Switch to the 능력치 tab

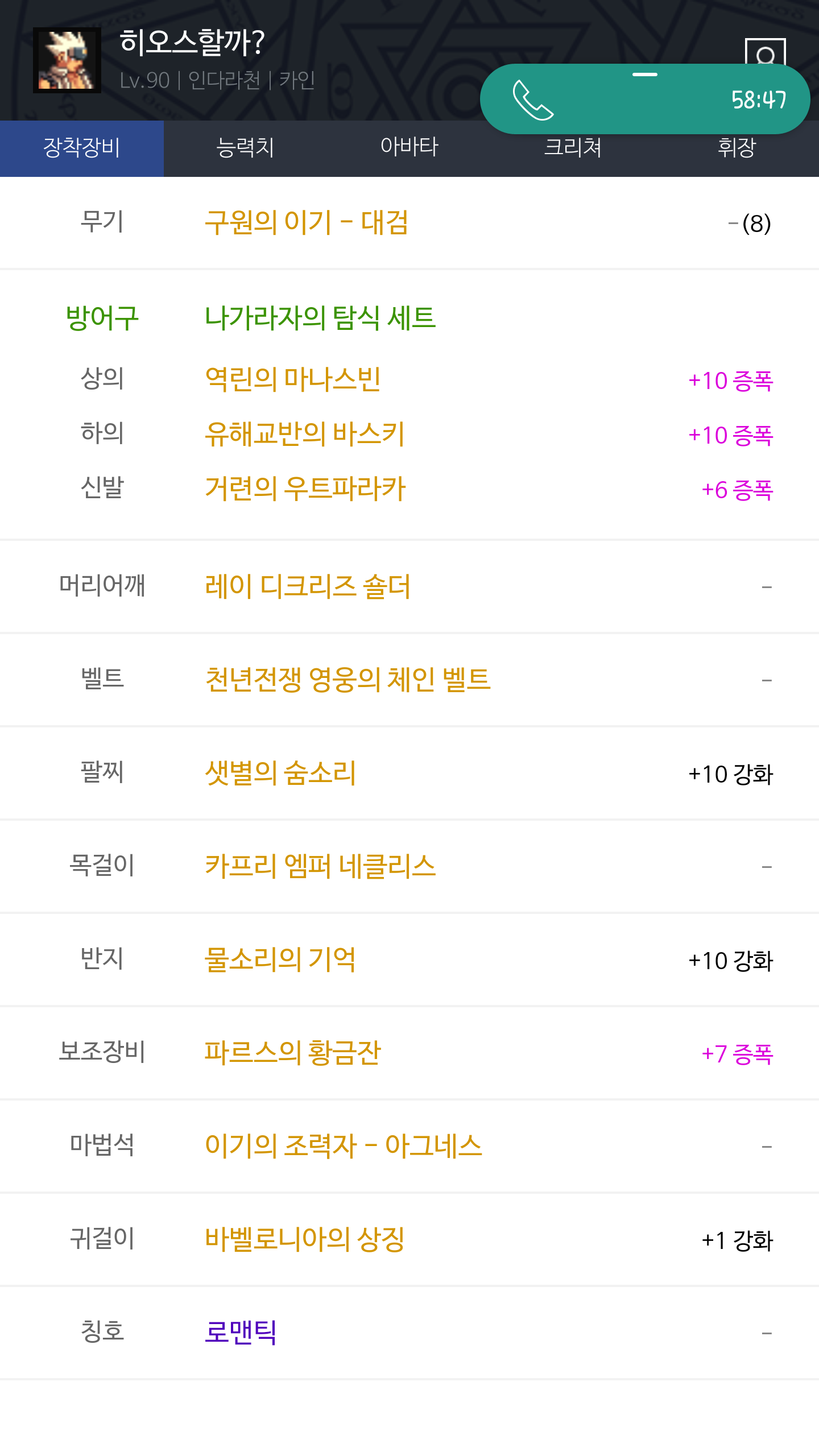tap(246, 148)
